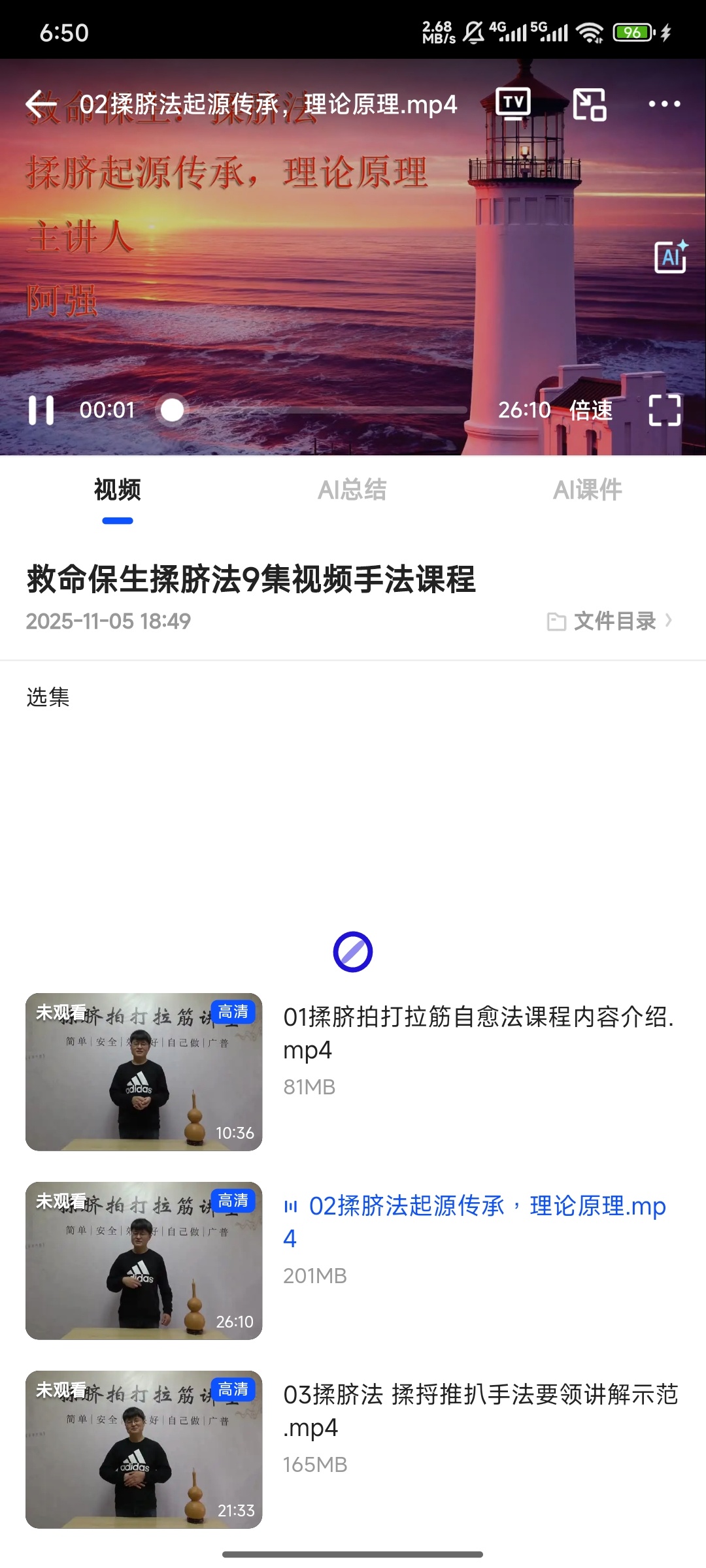
Task: Open the more options menu icon
Action: (x=664, y=103)
